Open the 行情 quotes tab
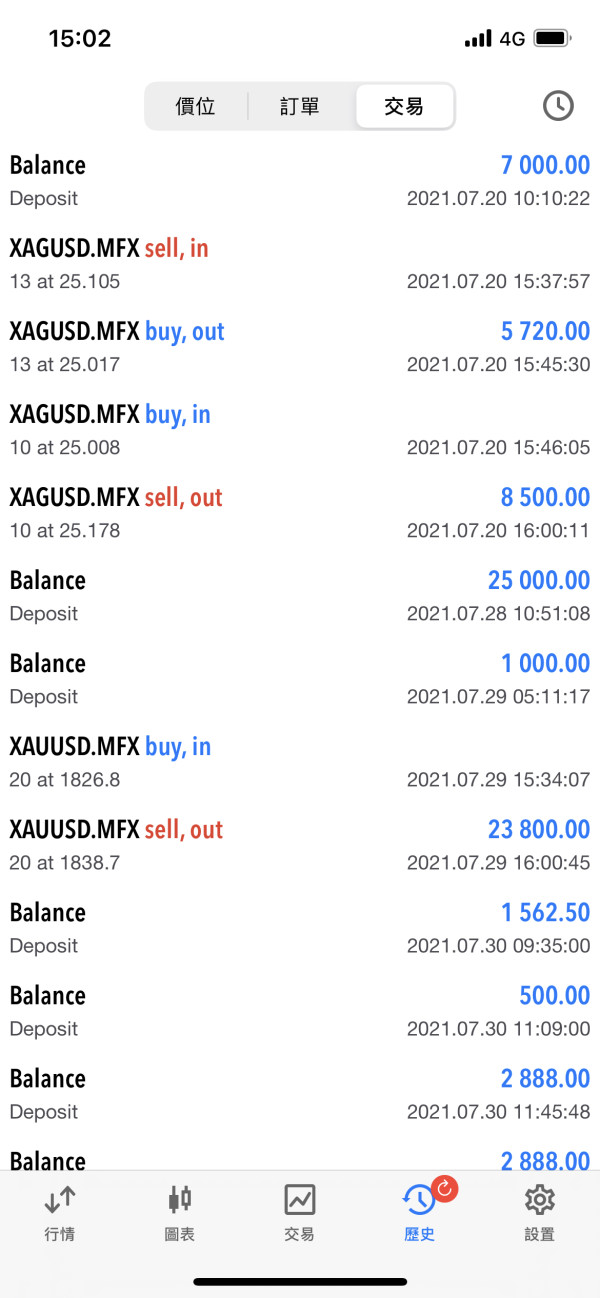The height and width of the screenshot is (1298, 600). coord(60,1212)
